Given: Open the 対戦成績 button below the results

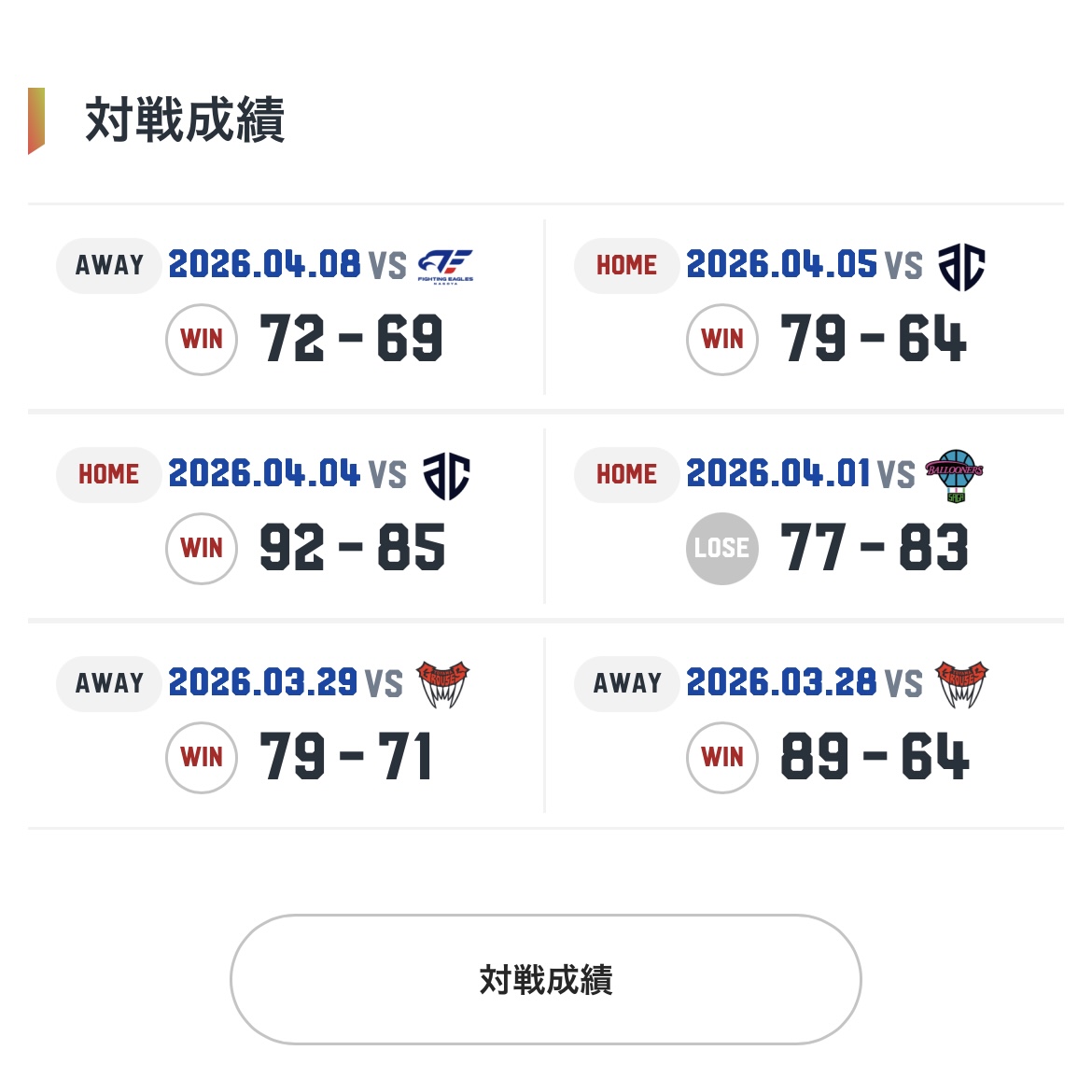Looking at the screenshot, I should [x=545, y=979].
